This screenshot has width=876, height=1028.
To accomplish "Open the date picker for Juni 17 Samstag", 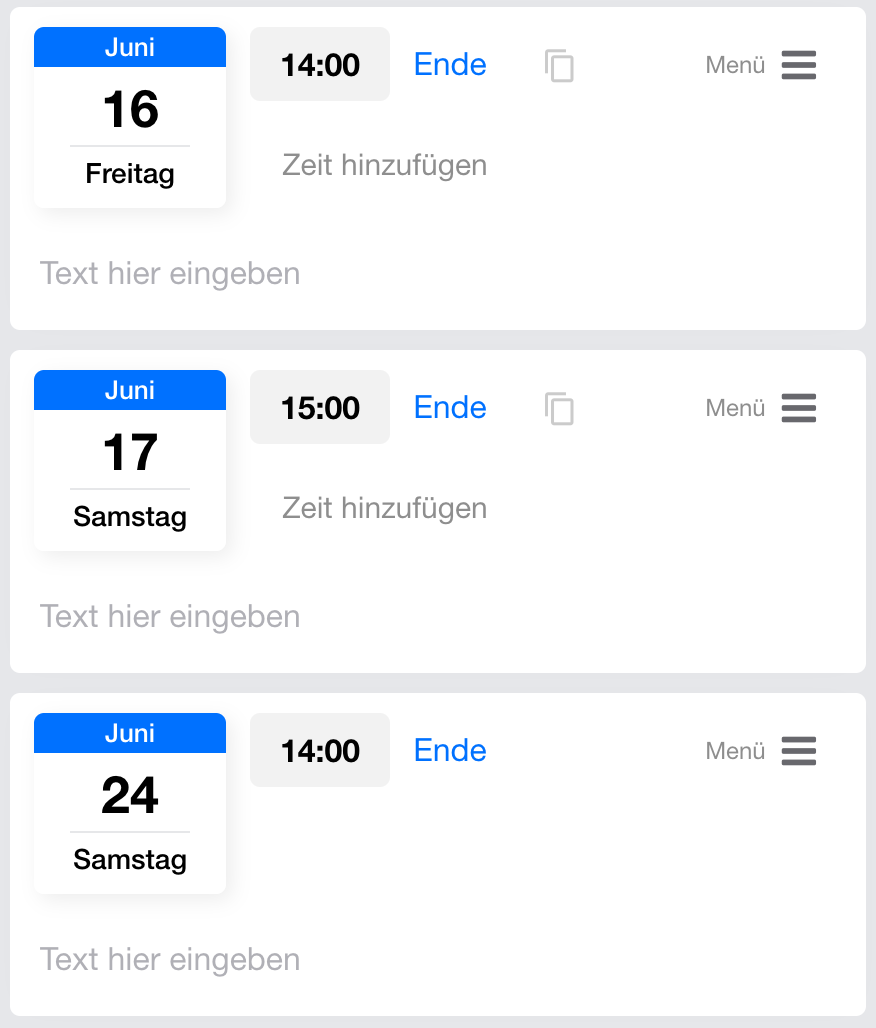I will 130,461.
